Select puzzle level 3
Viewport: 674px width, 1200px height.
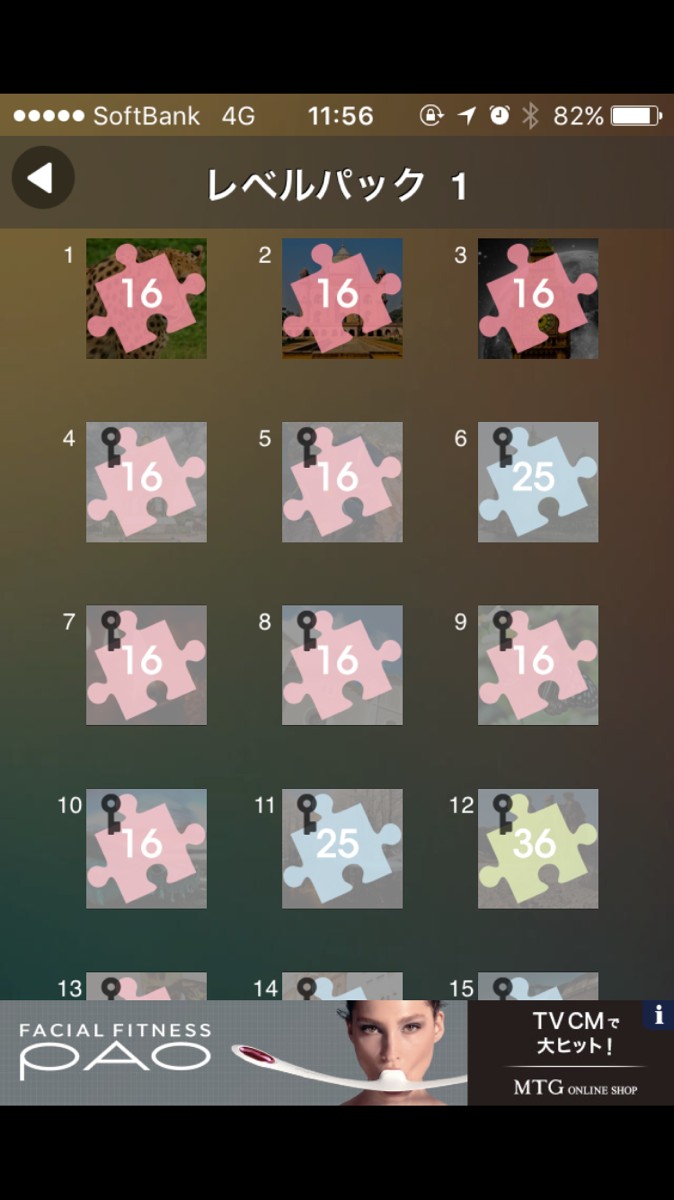pos(538,298)
